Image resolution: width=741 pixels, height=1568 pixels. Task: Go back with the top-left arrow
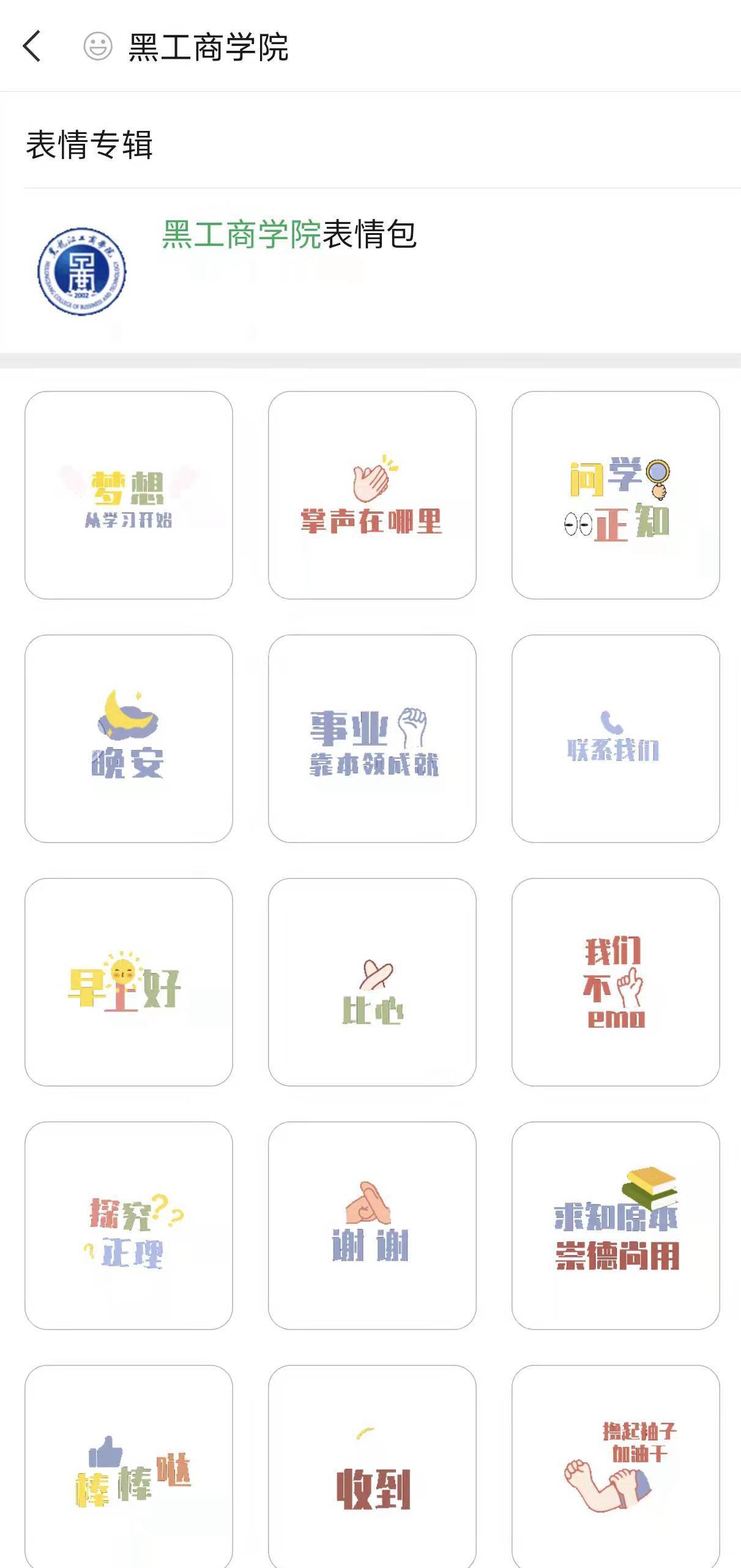pos(32,46)
